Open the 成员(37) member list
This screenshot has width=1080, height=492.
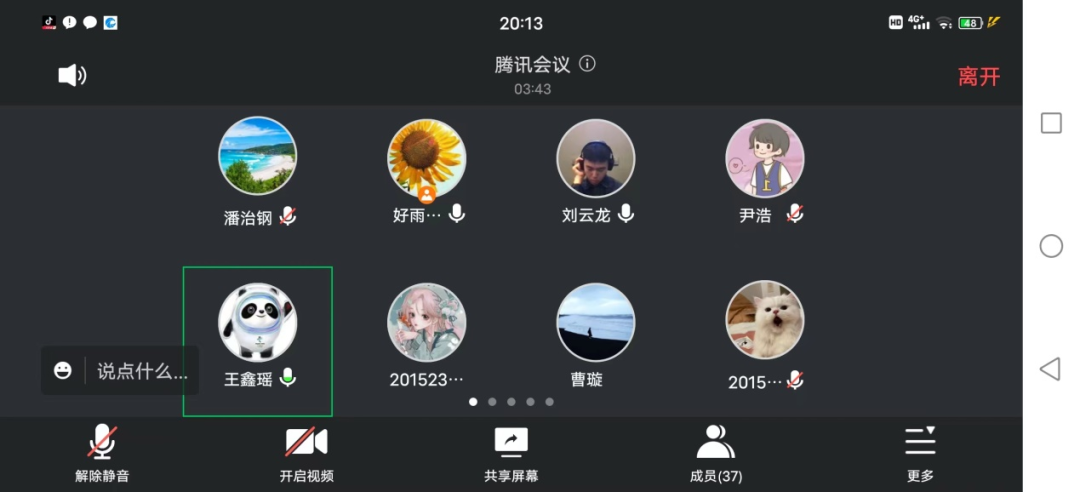716,451
